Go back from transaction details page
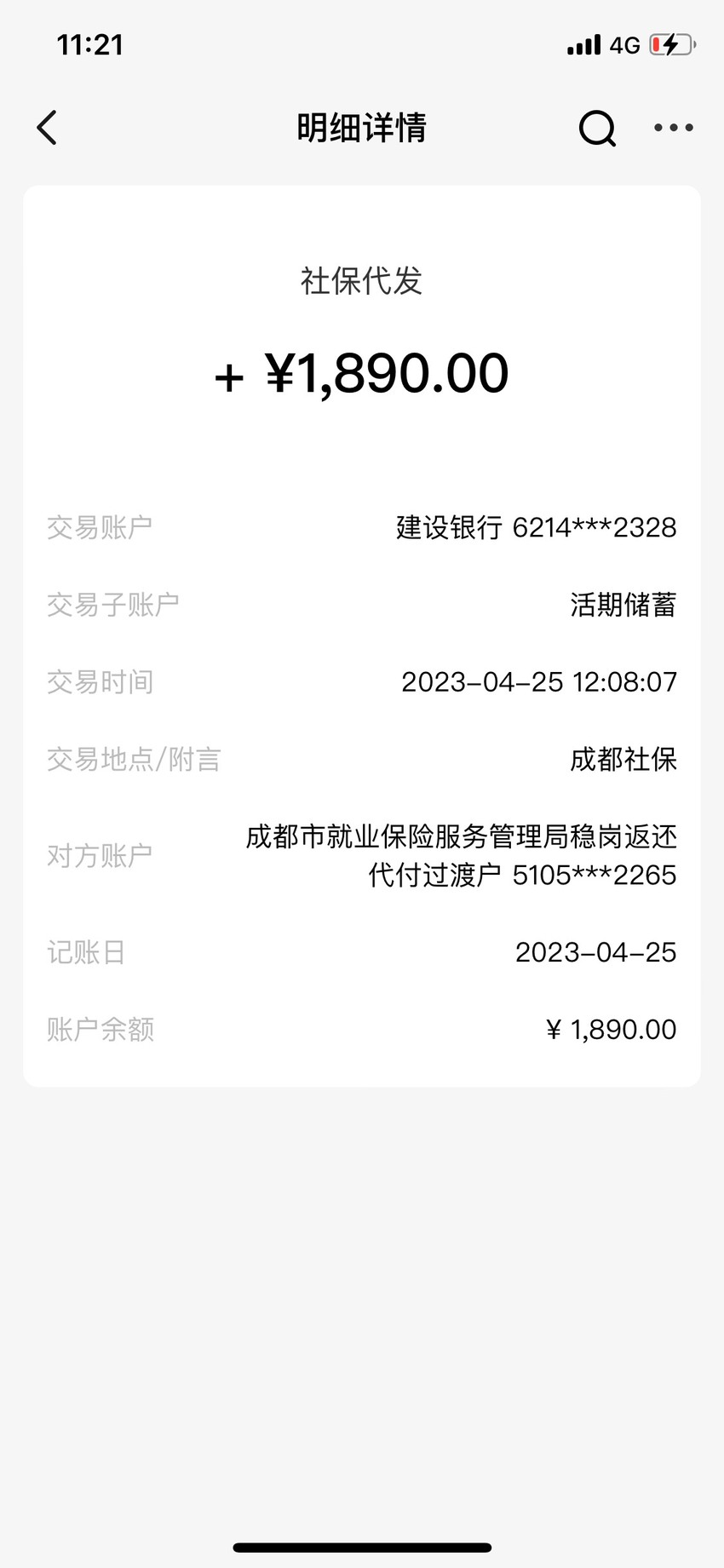Viewport: 724px width, 1568px height. point(47,128)
